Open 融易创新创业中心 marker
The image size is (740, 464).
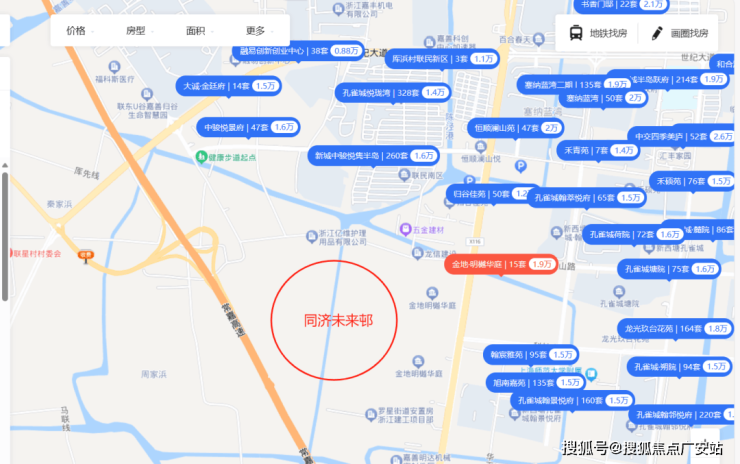pyautogui.click(x=298, y=50)
